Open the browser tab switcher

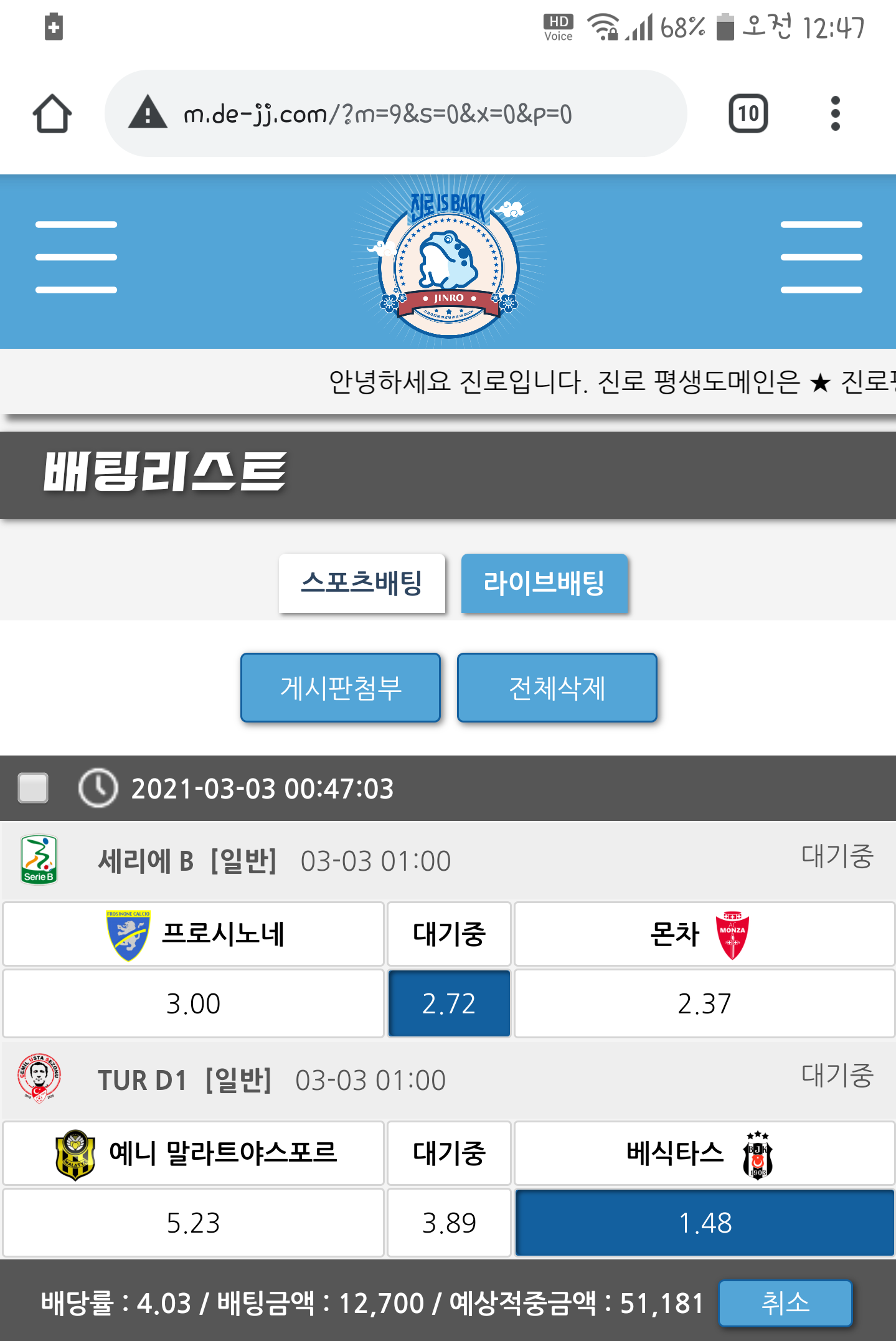tap(748, 113)
